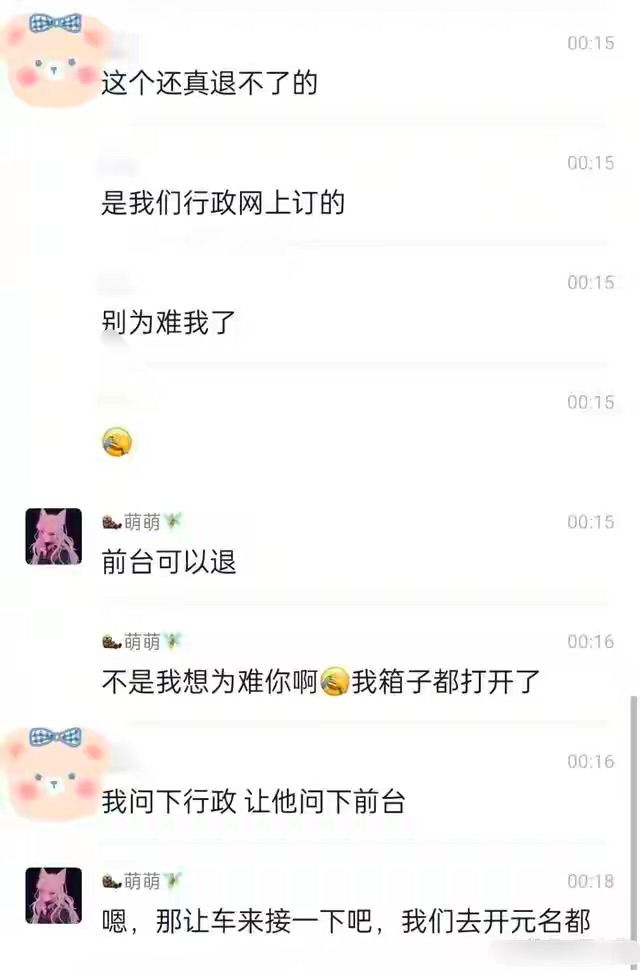Image resolution: width=640 pixels, height=970 pixels.
Task: Open 萌萌's avatar beside "前台可以退"
Action: [x=53, y=537]
